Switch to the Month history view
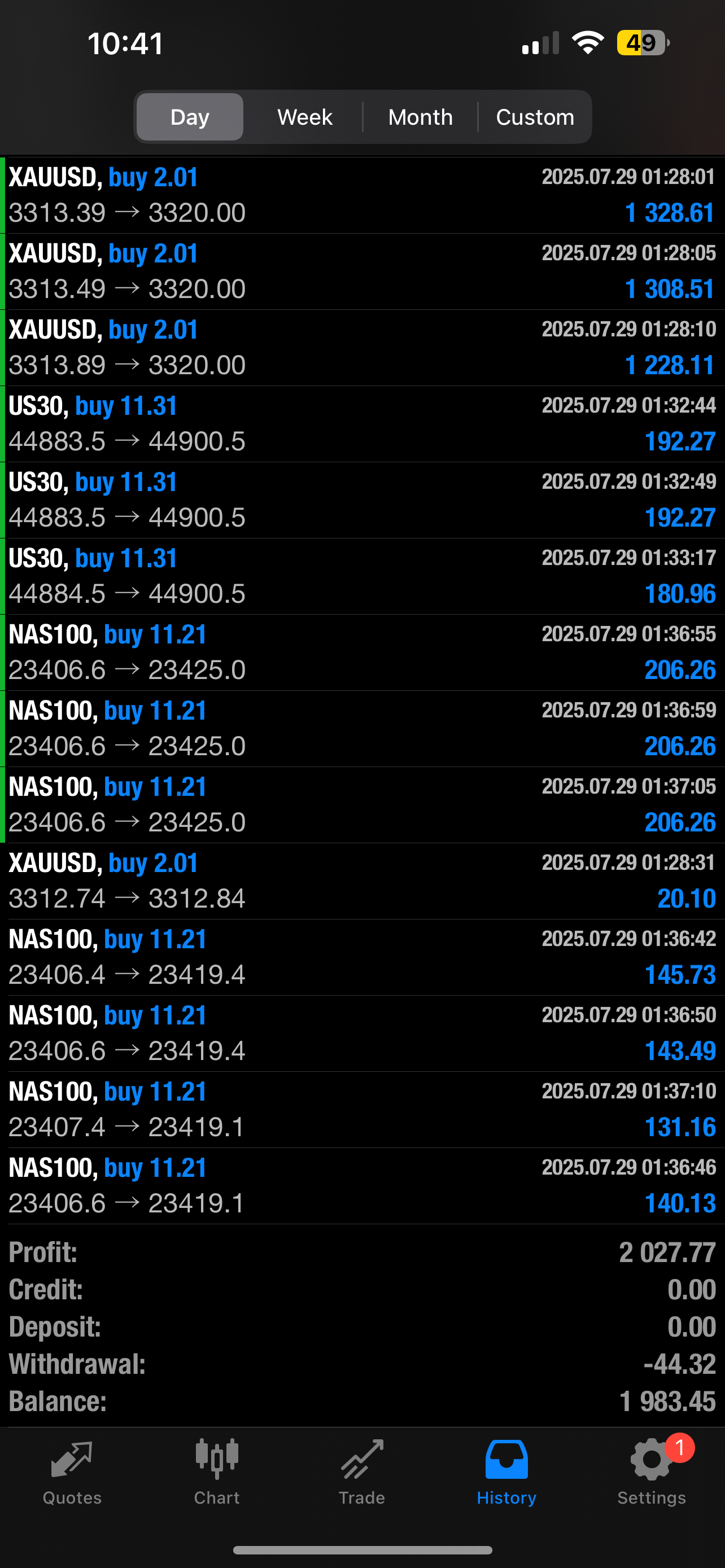This screenshot has width=725, height=1568. (421, 116)
